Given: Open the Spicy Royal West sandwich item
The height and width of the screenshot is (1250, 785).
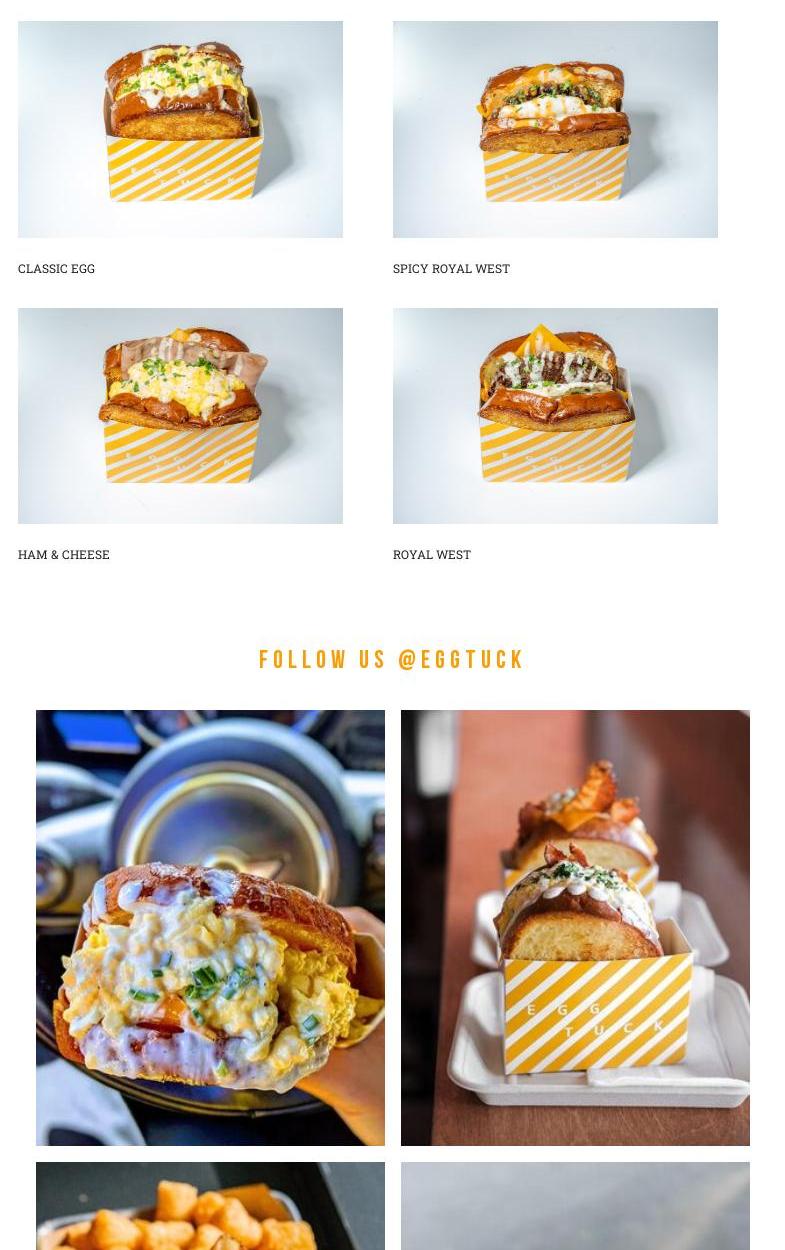Looking at the screenshot, I should coord(555,130).
